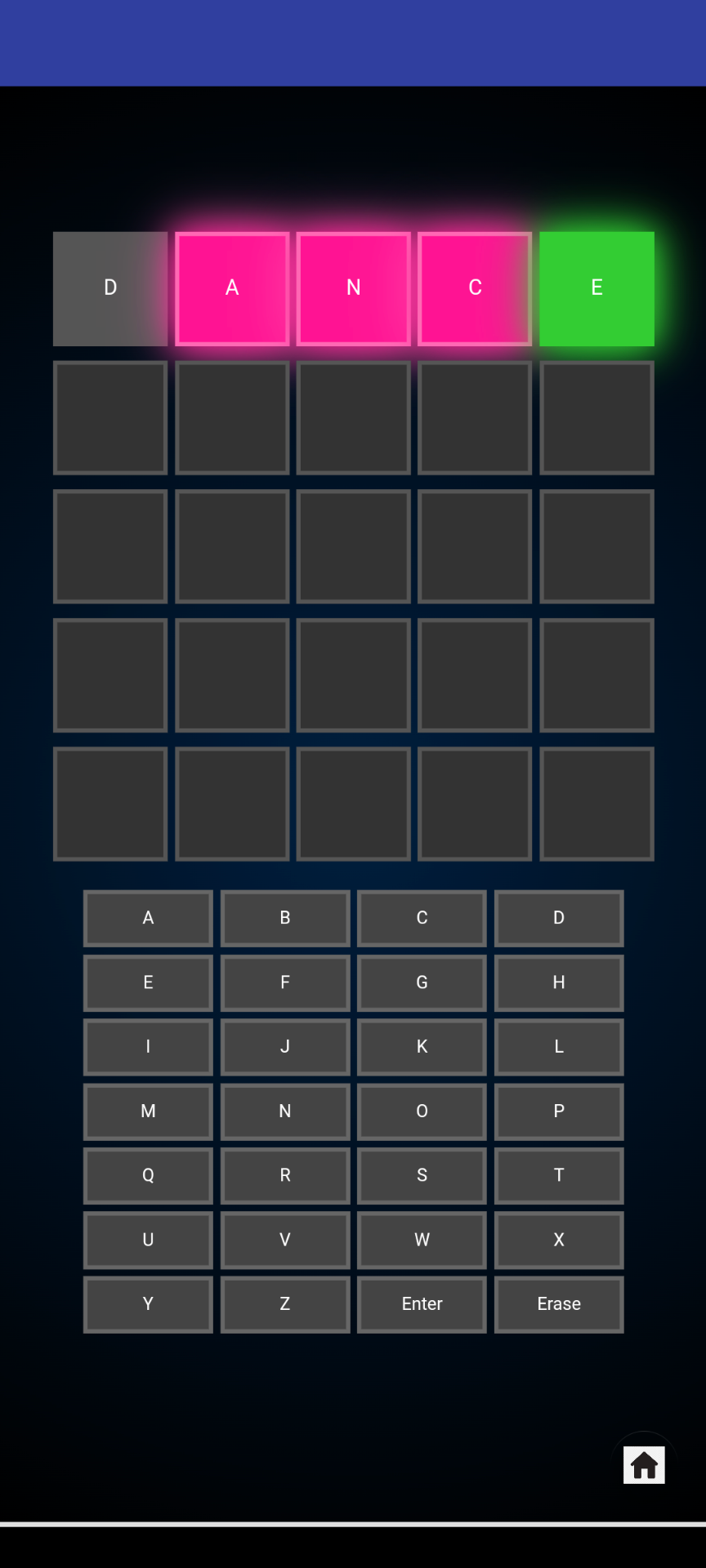
Task: Enter the letter H
Action: pos(559,982)
